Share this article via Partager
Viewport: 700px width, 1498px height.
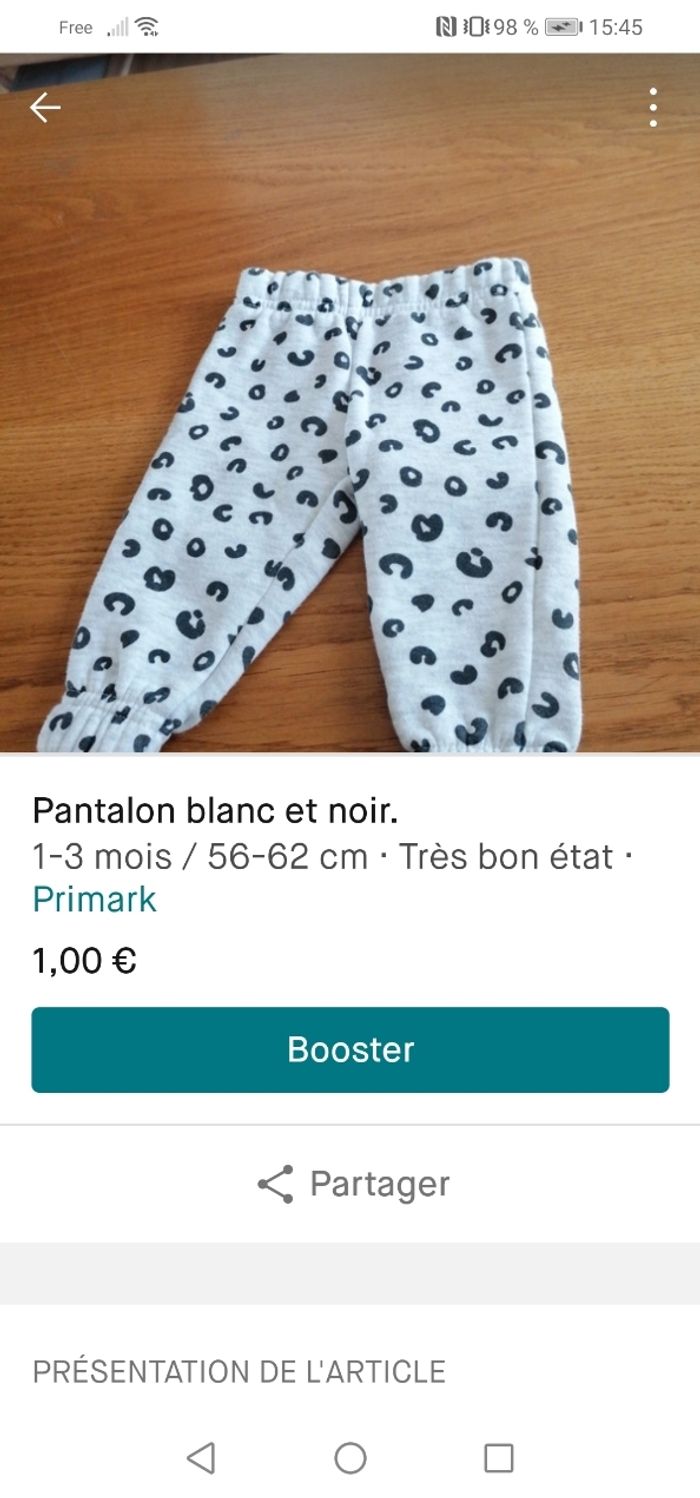[352, 1183]
